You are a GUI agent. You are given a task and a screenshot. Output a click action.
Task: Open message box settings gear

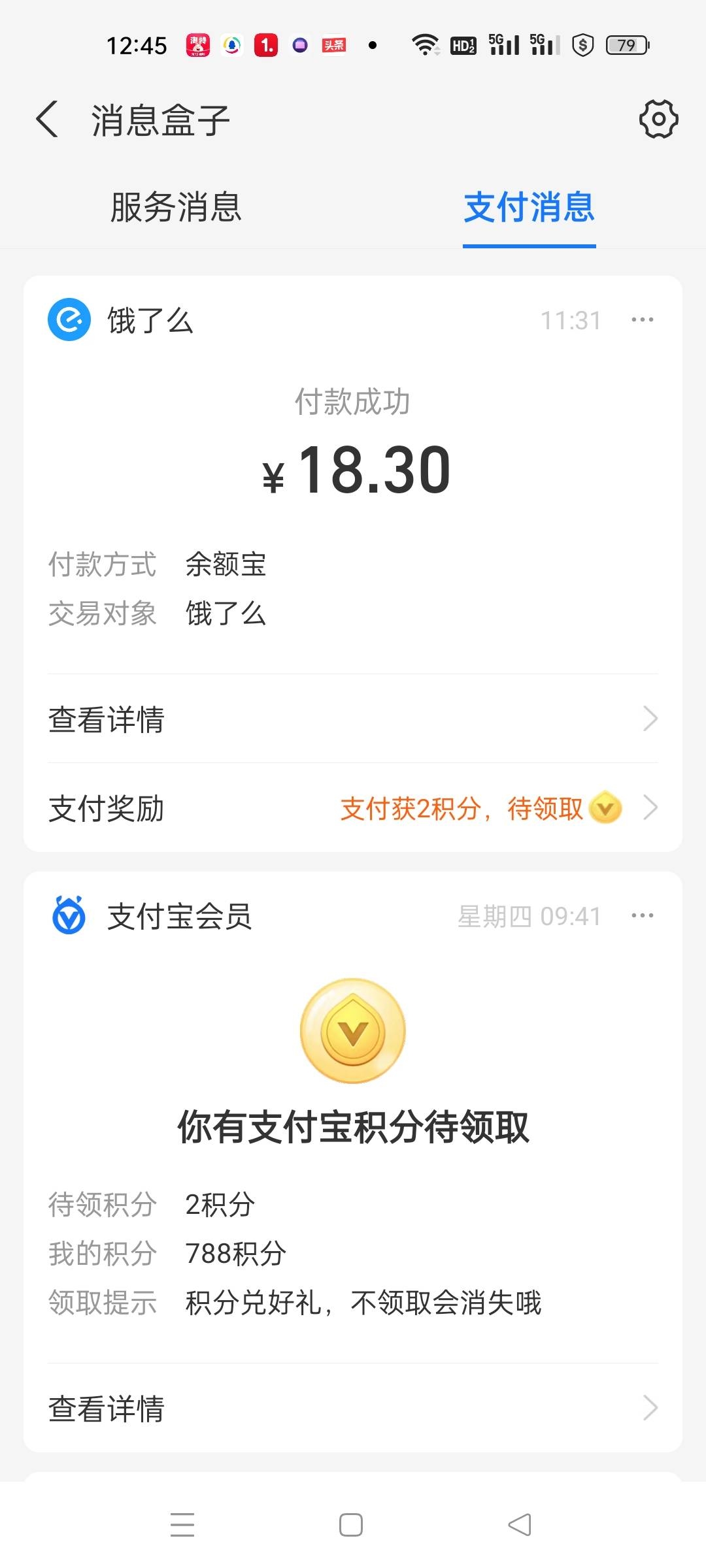click(x=658, y=119)
